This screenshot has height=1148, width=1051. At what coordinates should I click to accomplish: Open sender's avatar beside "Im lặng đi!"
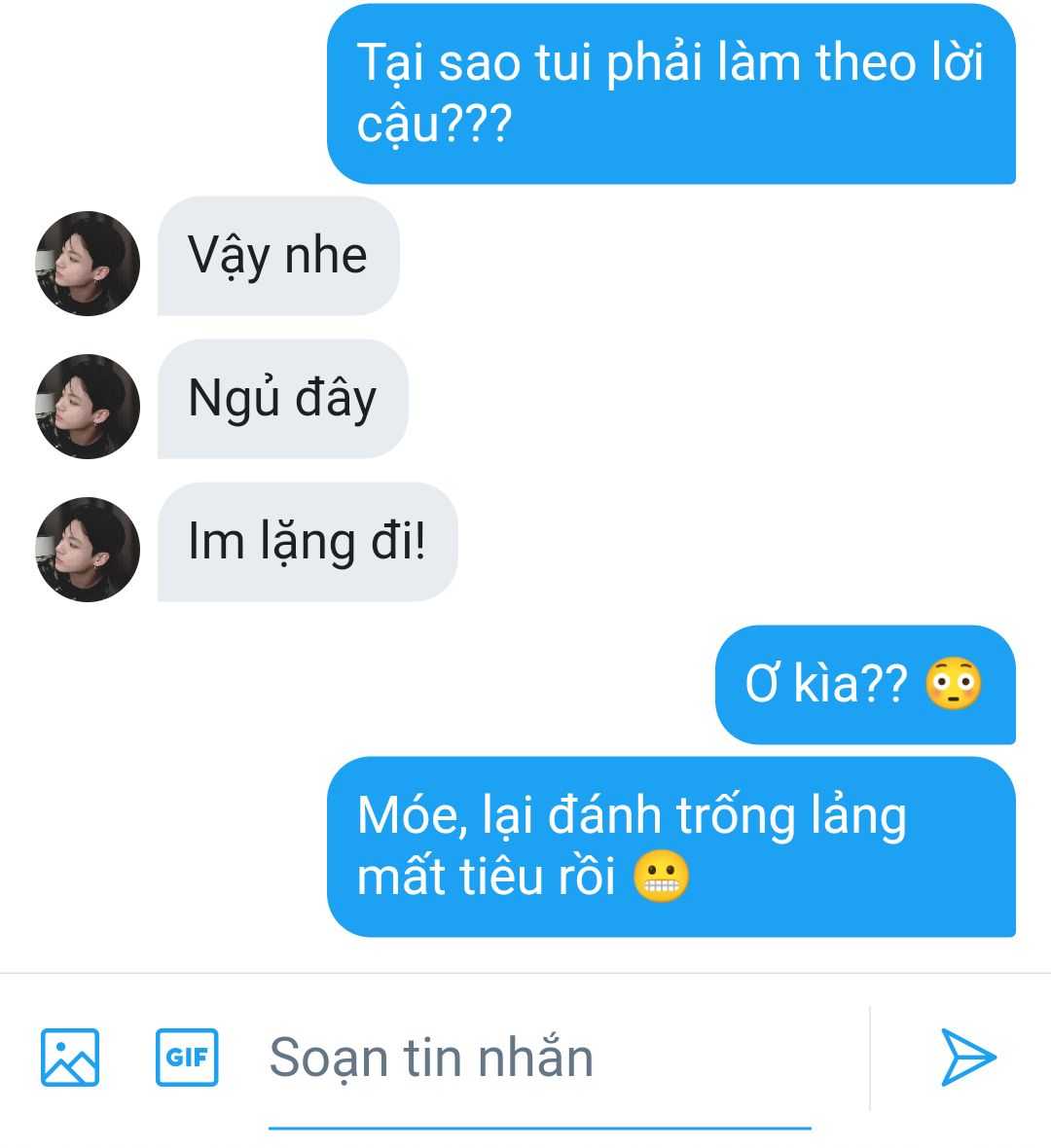tap(88, 550)
